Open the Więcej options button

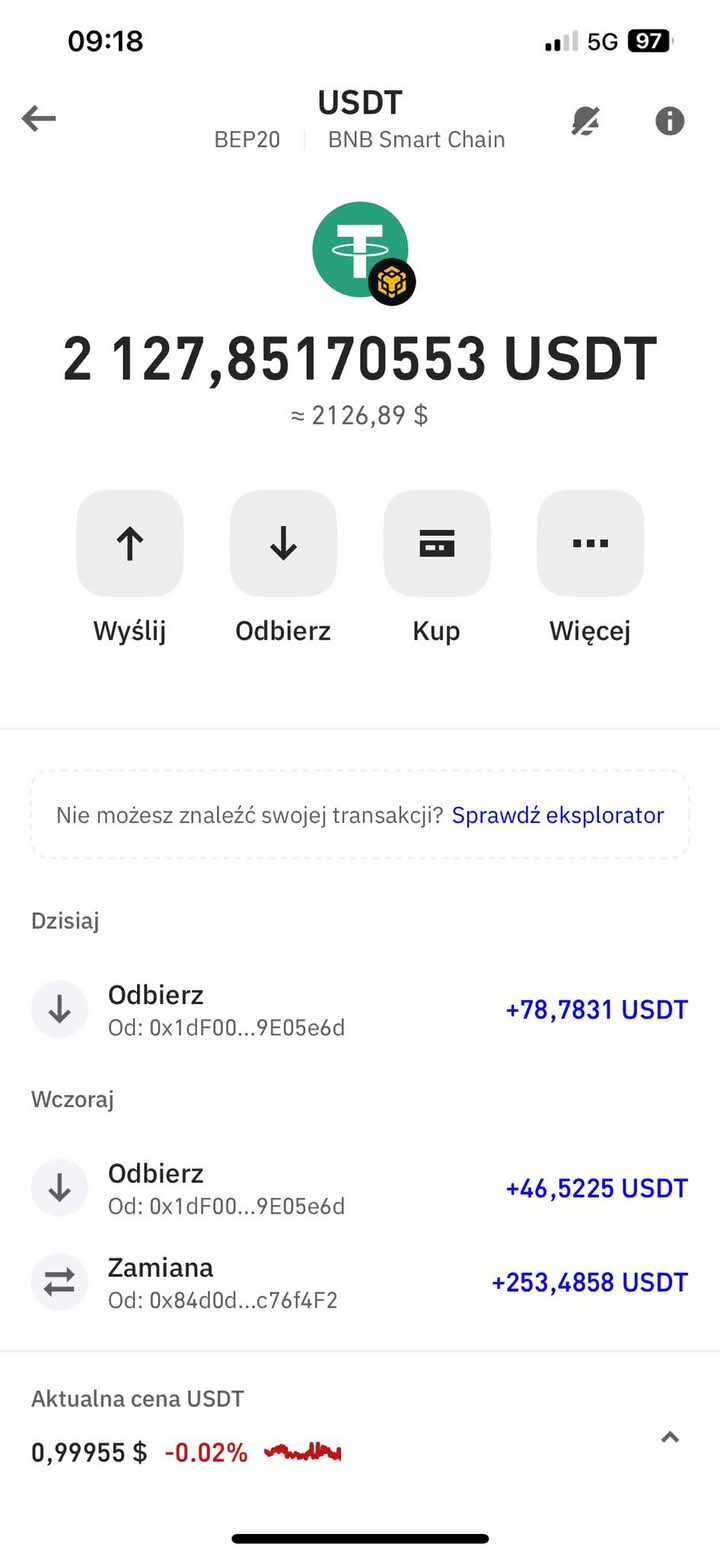590,543
